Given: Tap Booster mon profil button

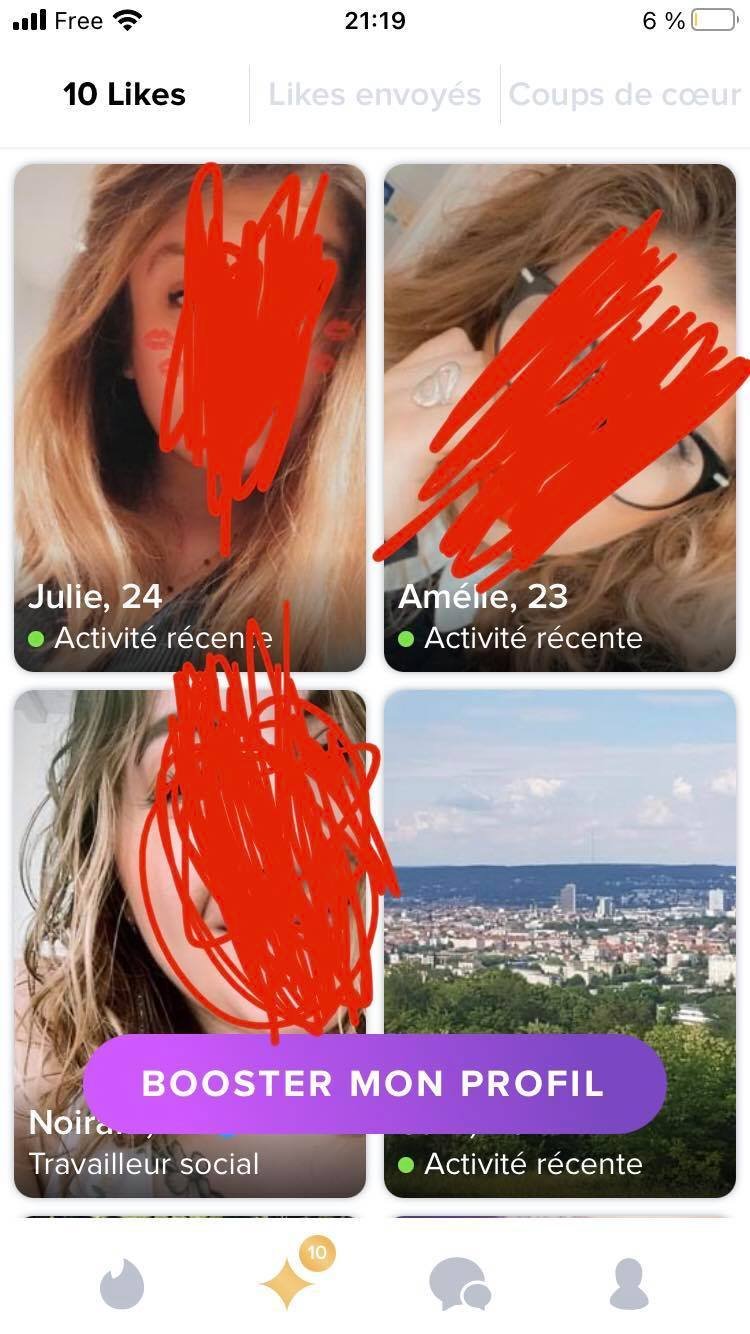Looking at the screenshot, I should click(374, 1084).
